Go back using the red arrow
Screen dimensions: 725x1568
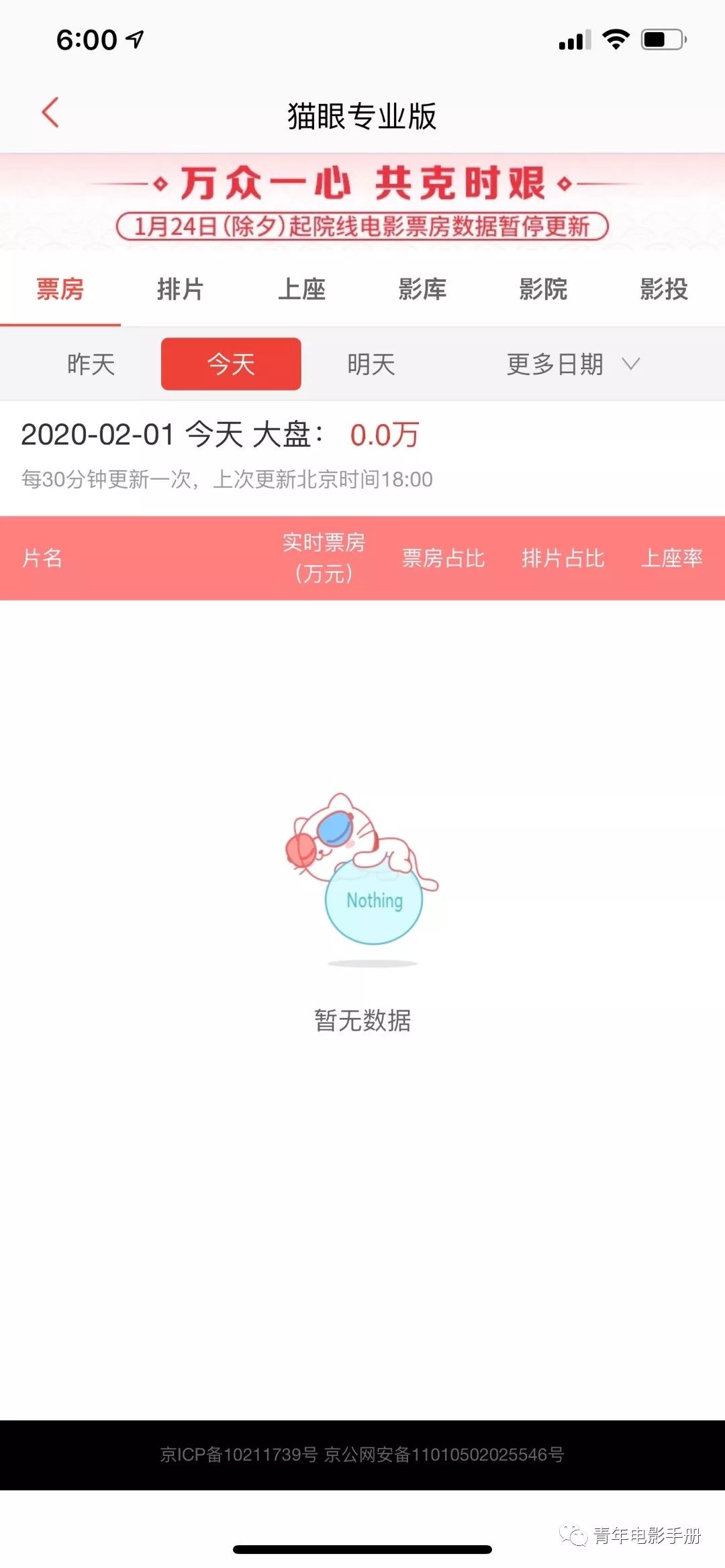tap(50, 112)
